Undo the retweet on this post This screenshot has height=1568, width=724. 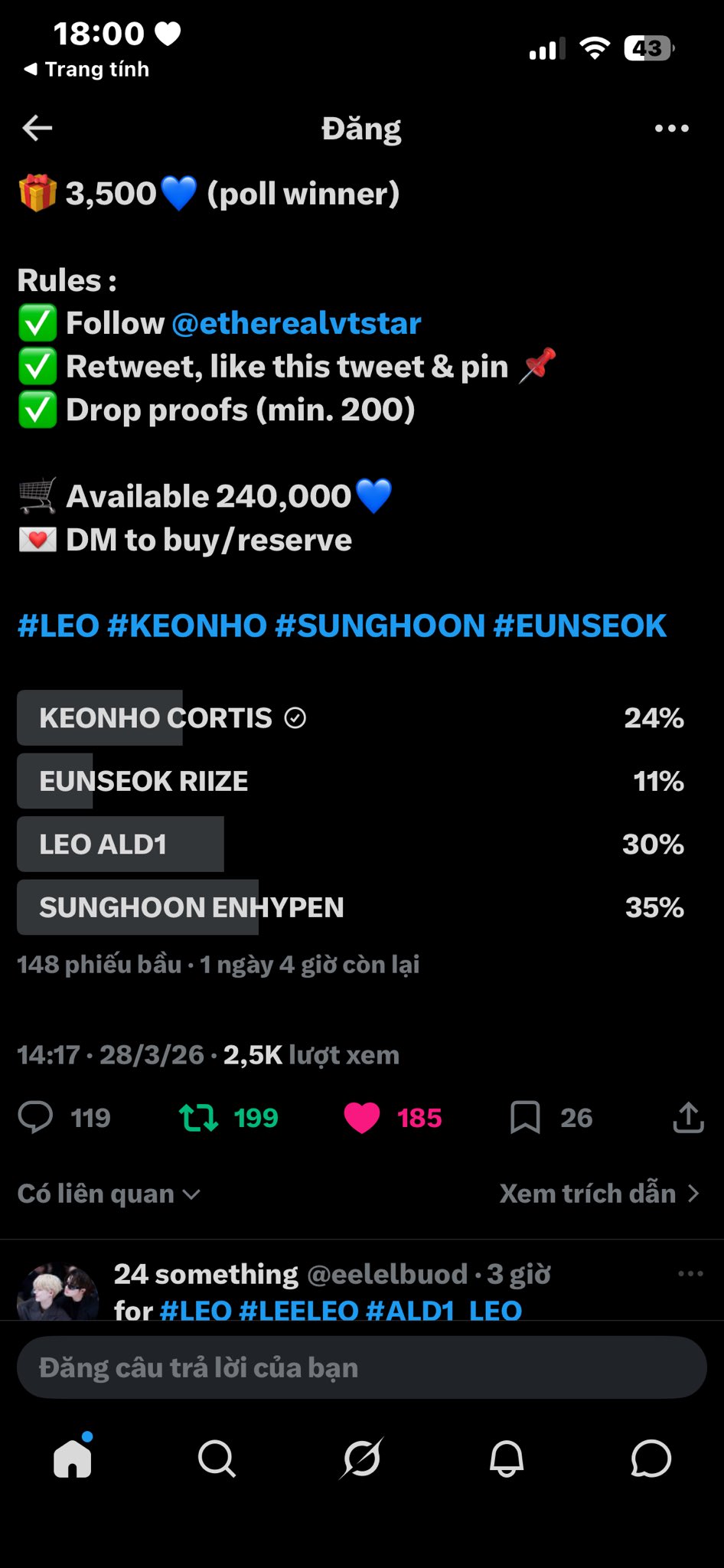pos(199,1118)
